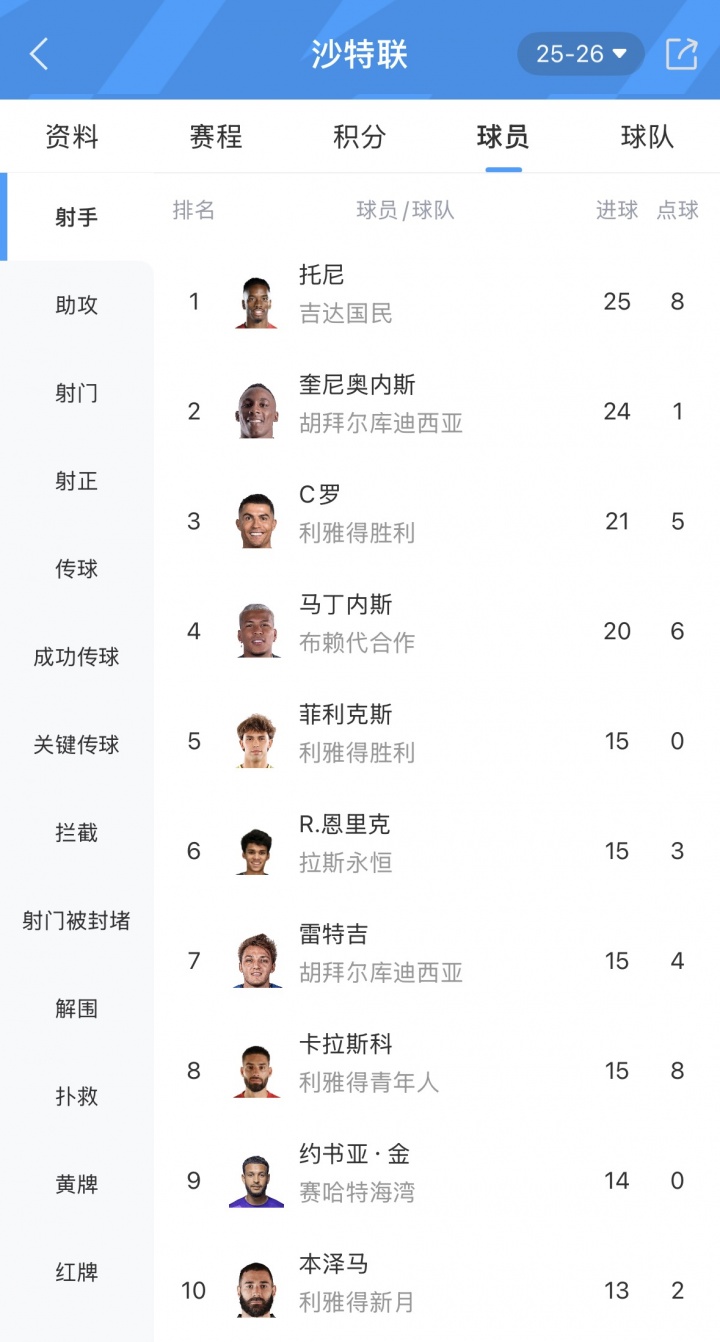Viewport: 720px width, 1342px height.
Task: View the 拦截 ranking
Action: click(77, 833)
